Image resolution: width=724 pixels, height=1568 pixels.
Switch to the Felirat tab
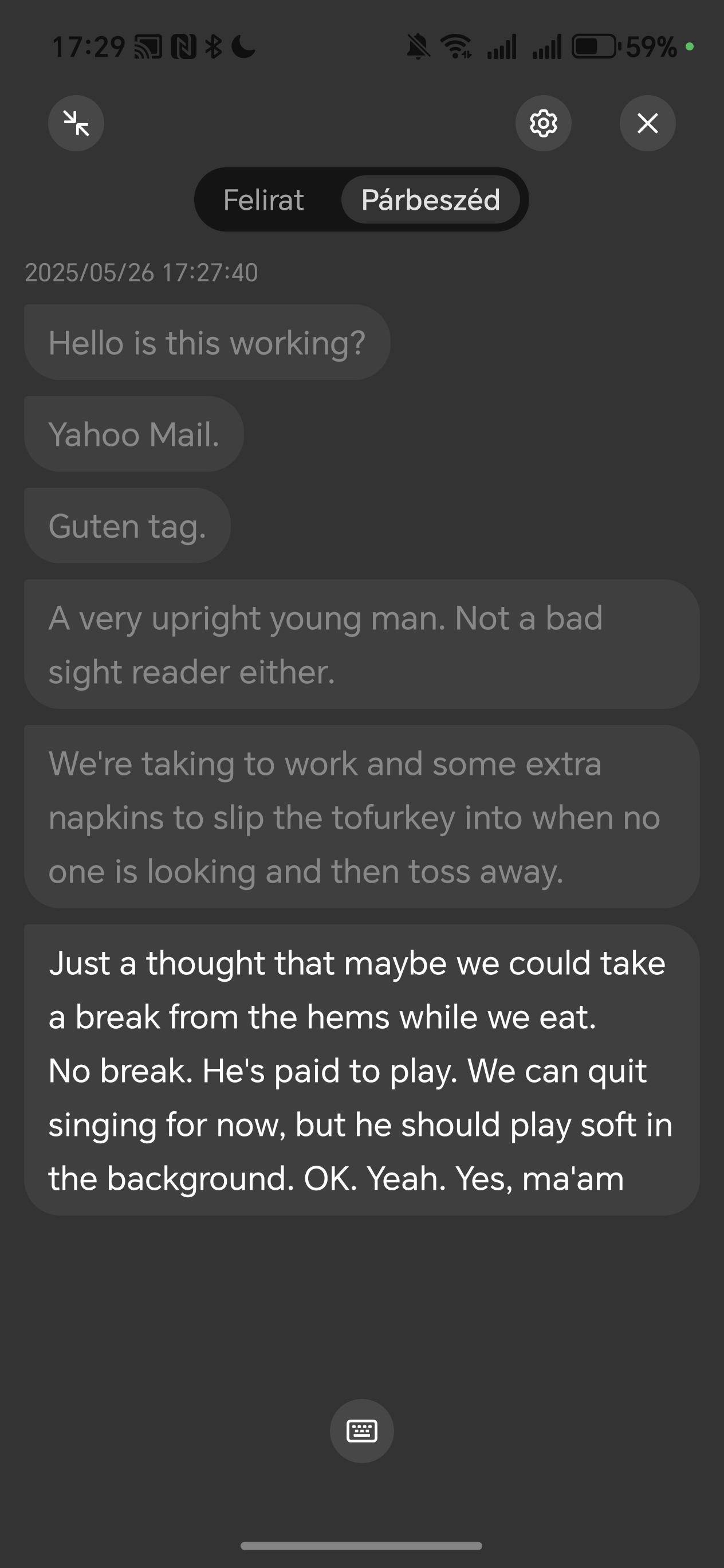(263, 199)
